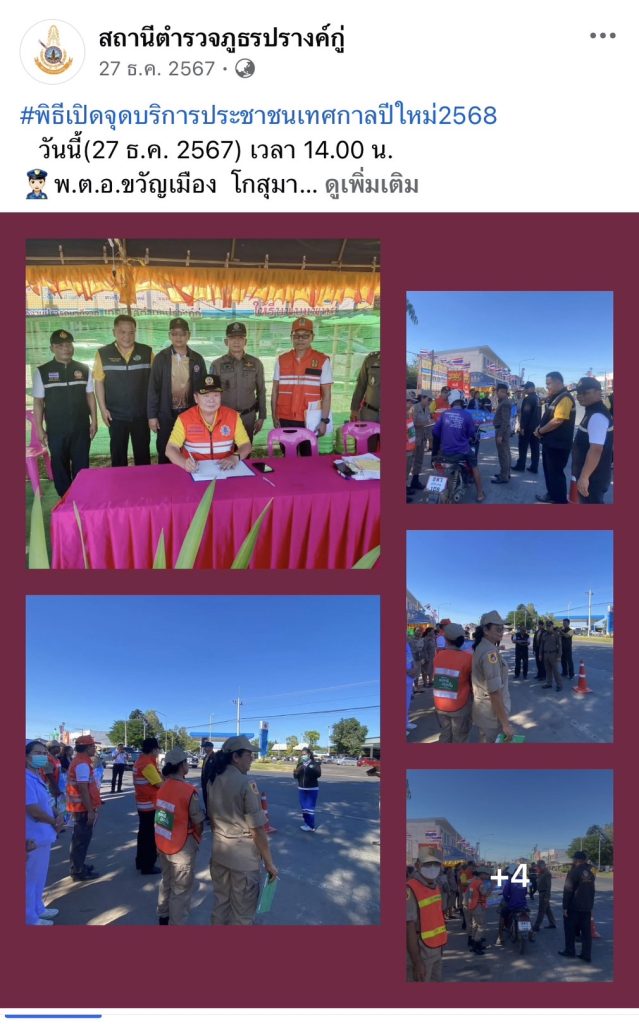Open the post timestamp 27 ธ.ค. 2567
639x1024 pixels.
point(157,69)
